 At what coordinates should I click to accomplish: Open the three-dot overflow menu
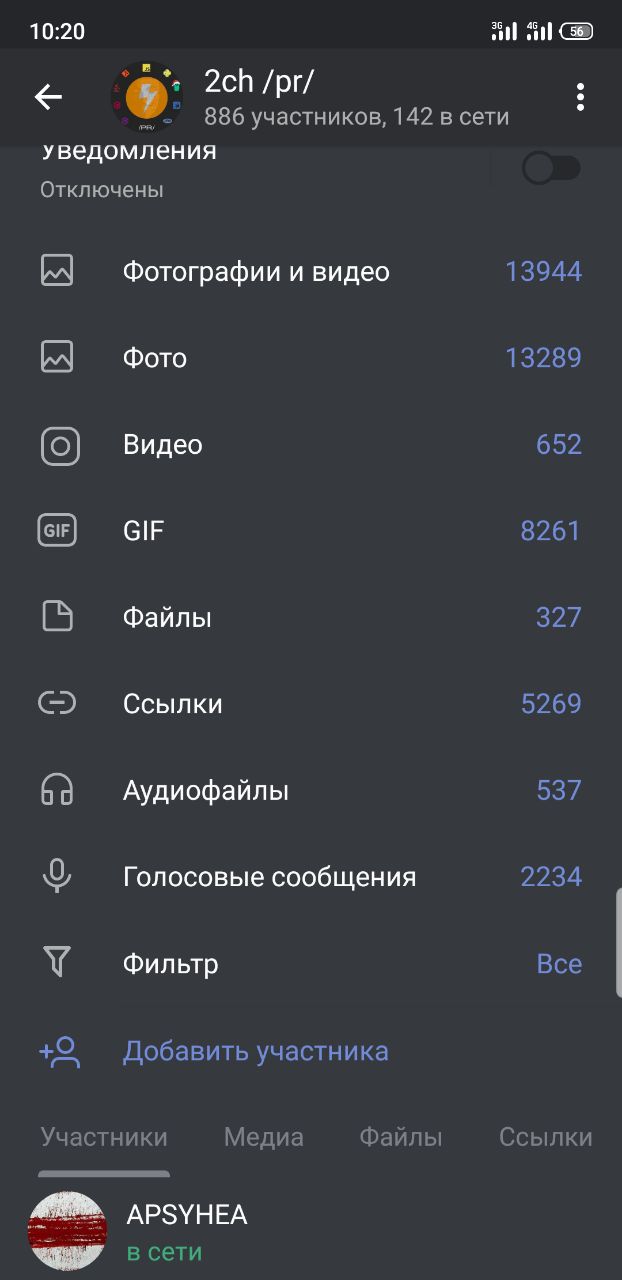point(580,97)
